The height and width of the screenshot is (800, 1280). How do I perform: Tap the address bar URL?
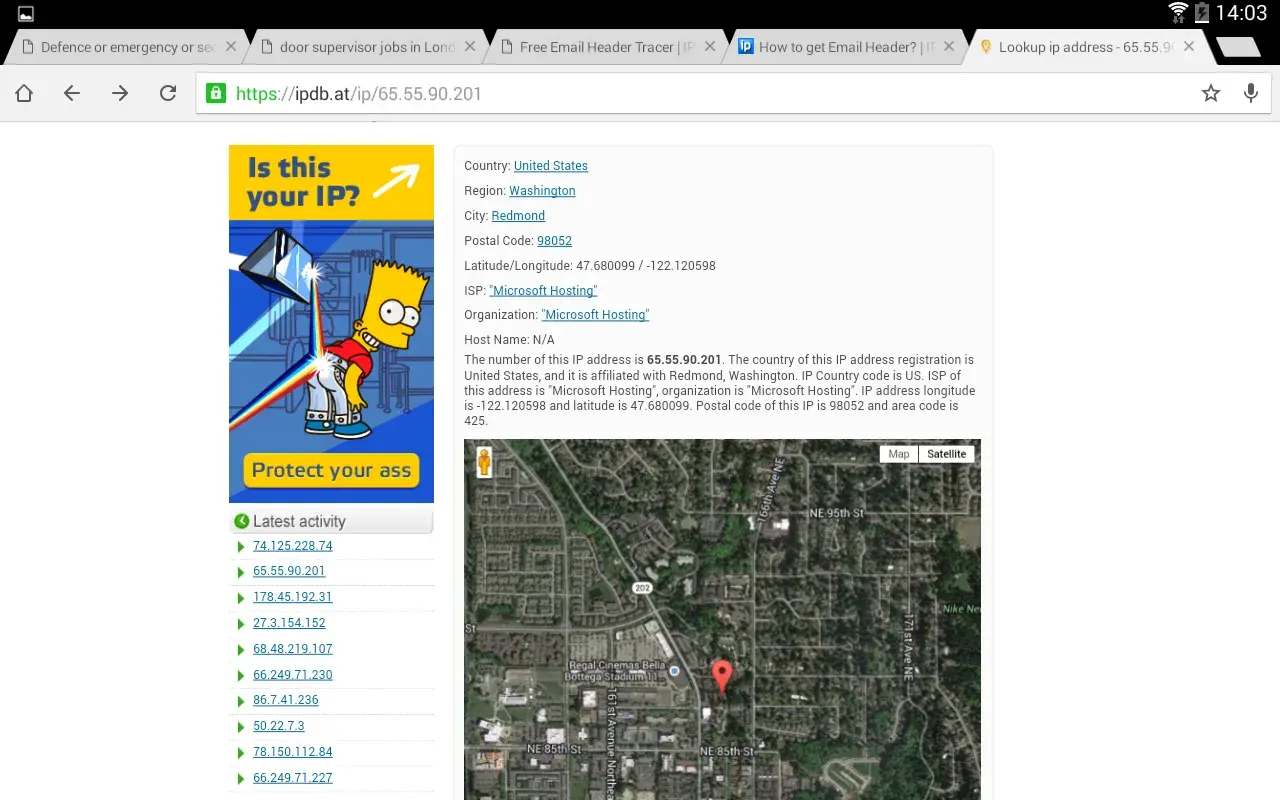coord(600,94)
